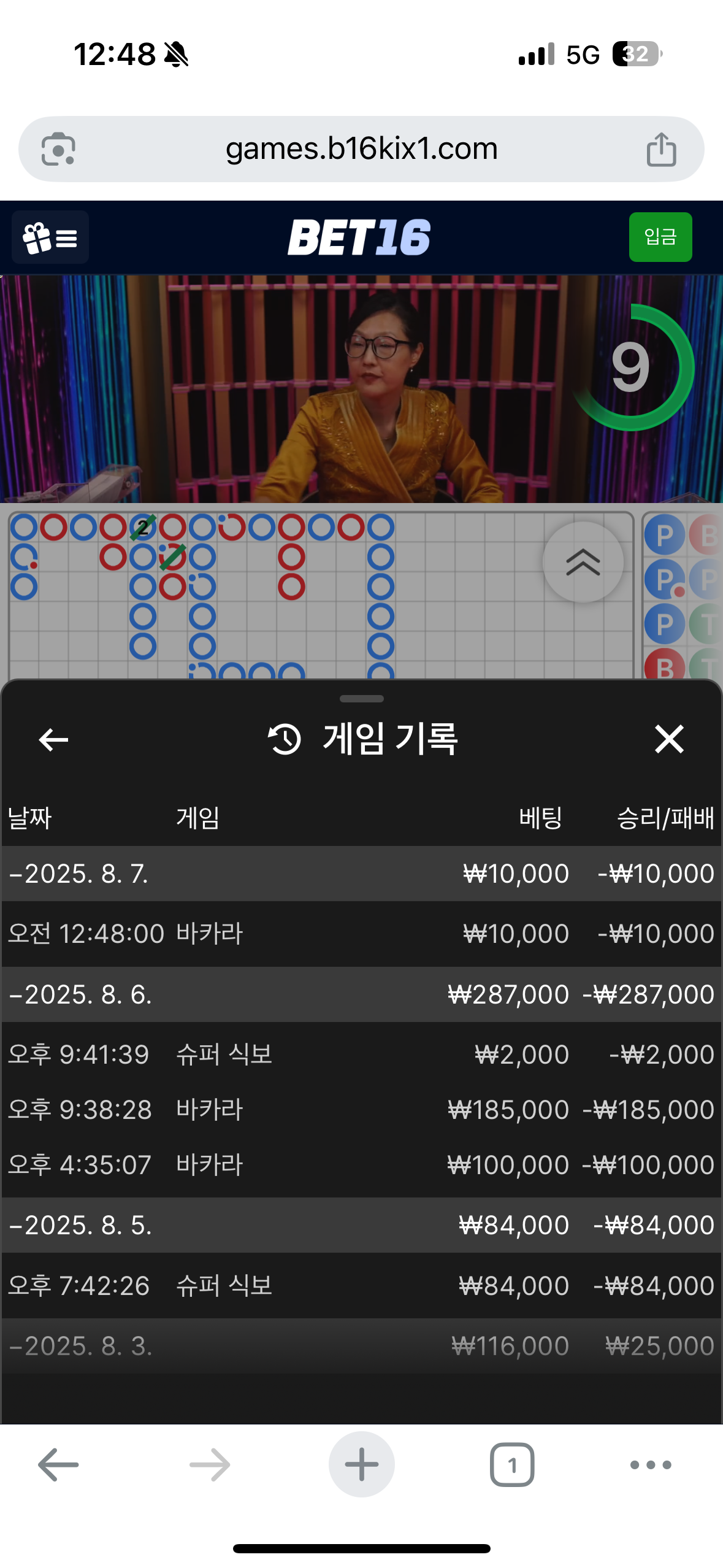Open a new browser tab

point(361,1465)
